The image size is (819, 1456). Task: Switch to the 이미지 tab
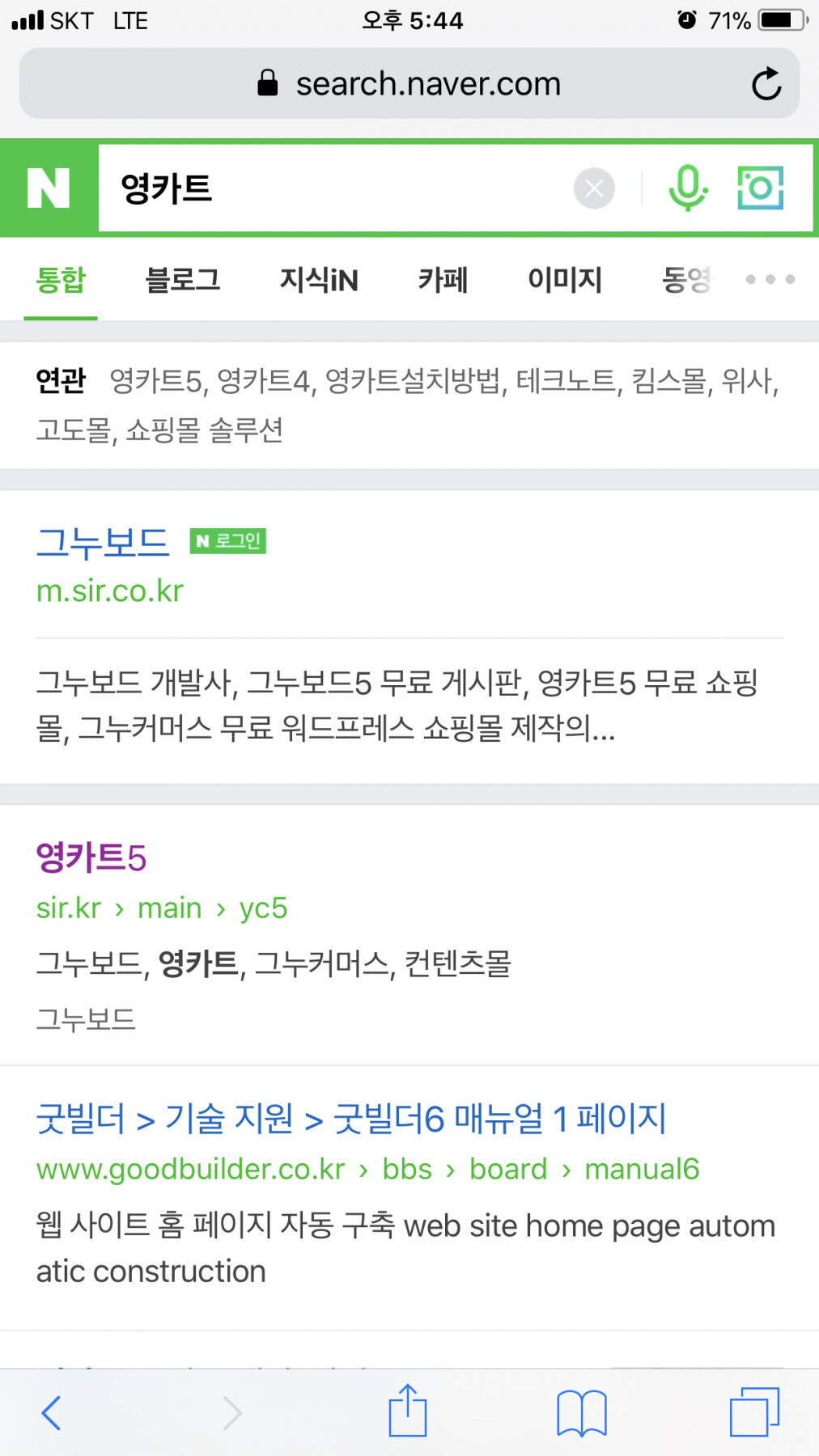pyautogui.click(x=565, y=280)
